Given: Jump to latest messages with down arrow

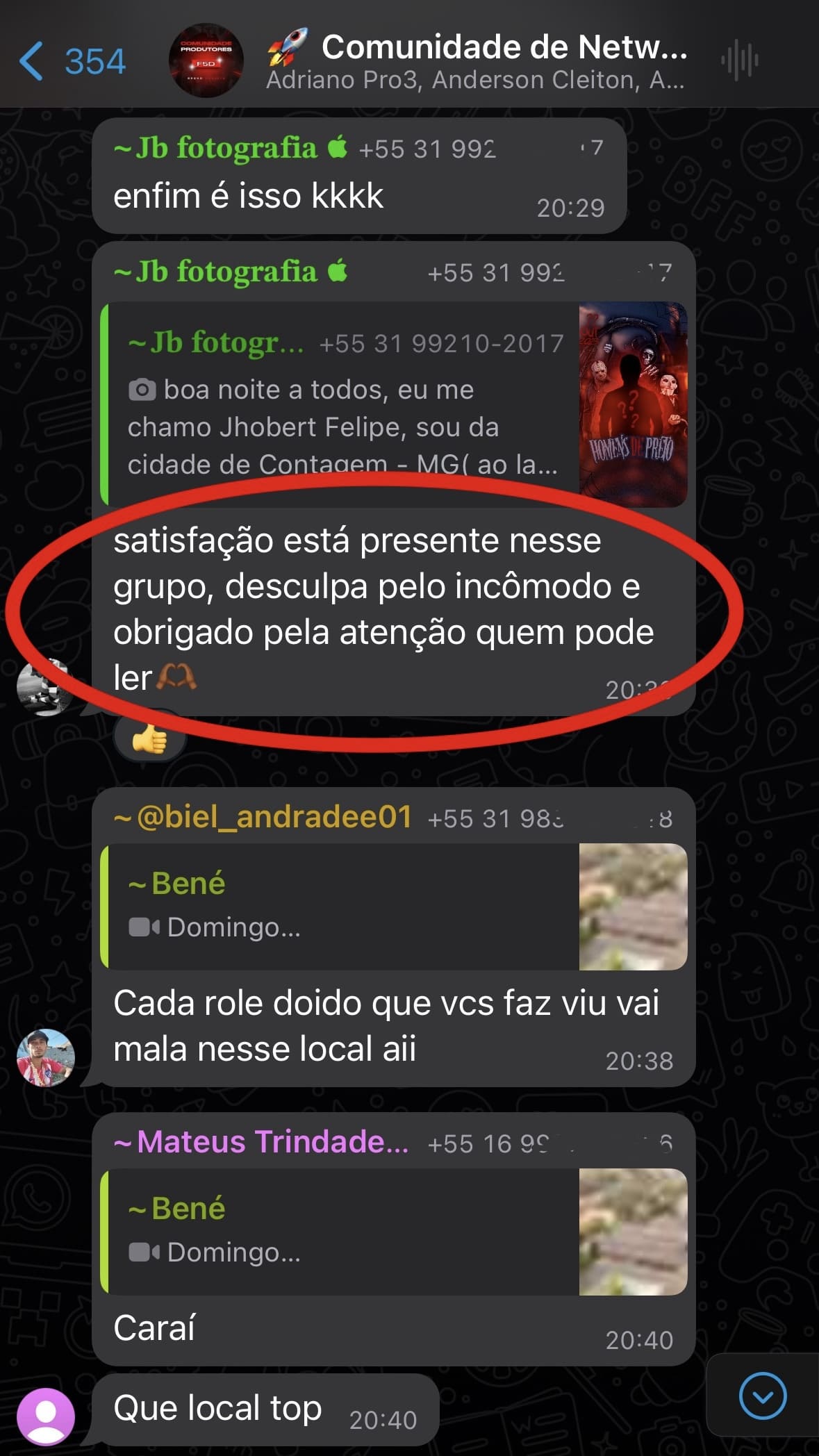Looking at the screenshot, I should coord(762,1396).
